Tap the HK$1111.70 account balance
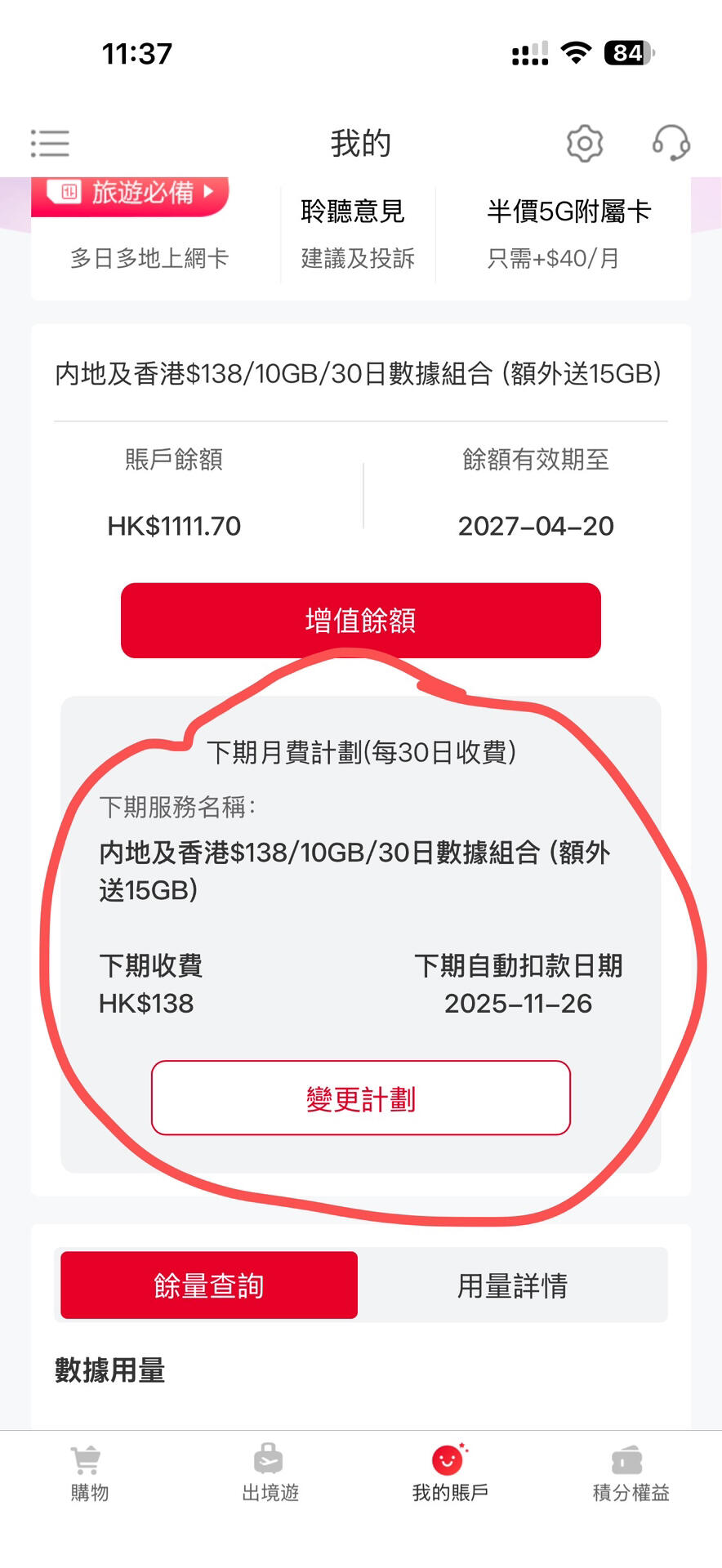Image resolution: width=722 pixels, height=1568 pixels. point(175,526)
